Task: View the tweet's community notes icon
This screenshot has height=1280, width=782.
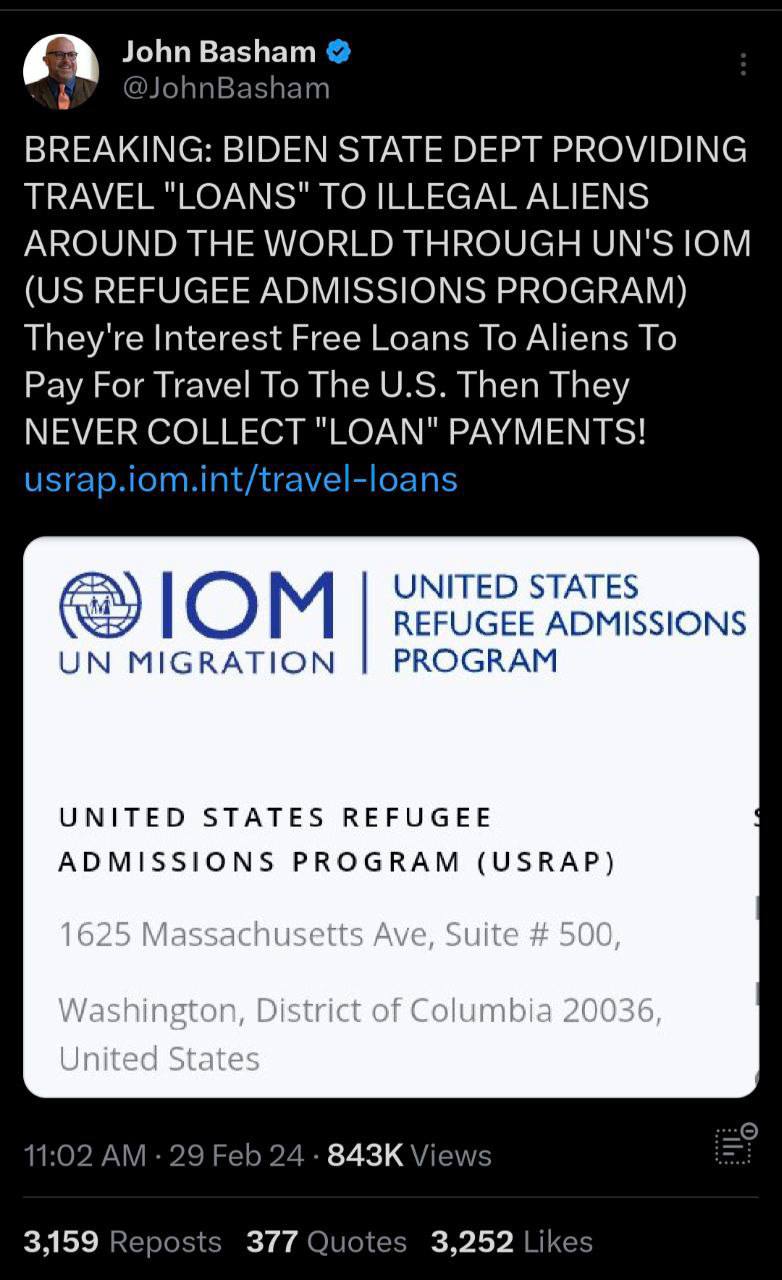Action: pyautogui.click(x=736, y=1144)
